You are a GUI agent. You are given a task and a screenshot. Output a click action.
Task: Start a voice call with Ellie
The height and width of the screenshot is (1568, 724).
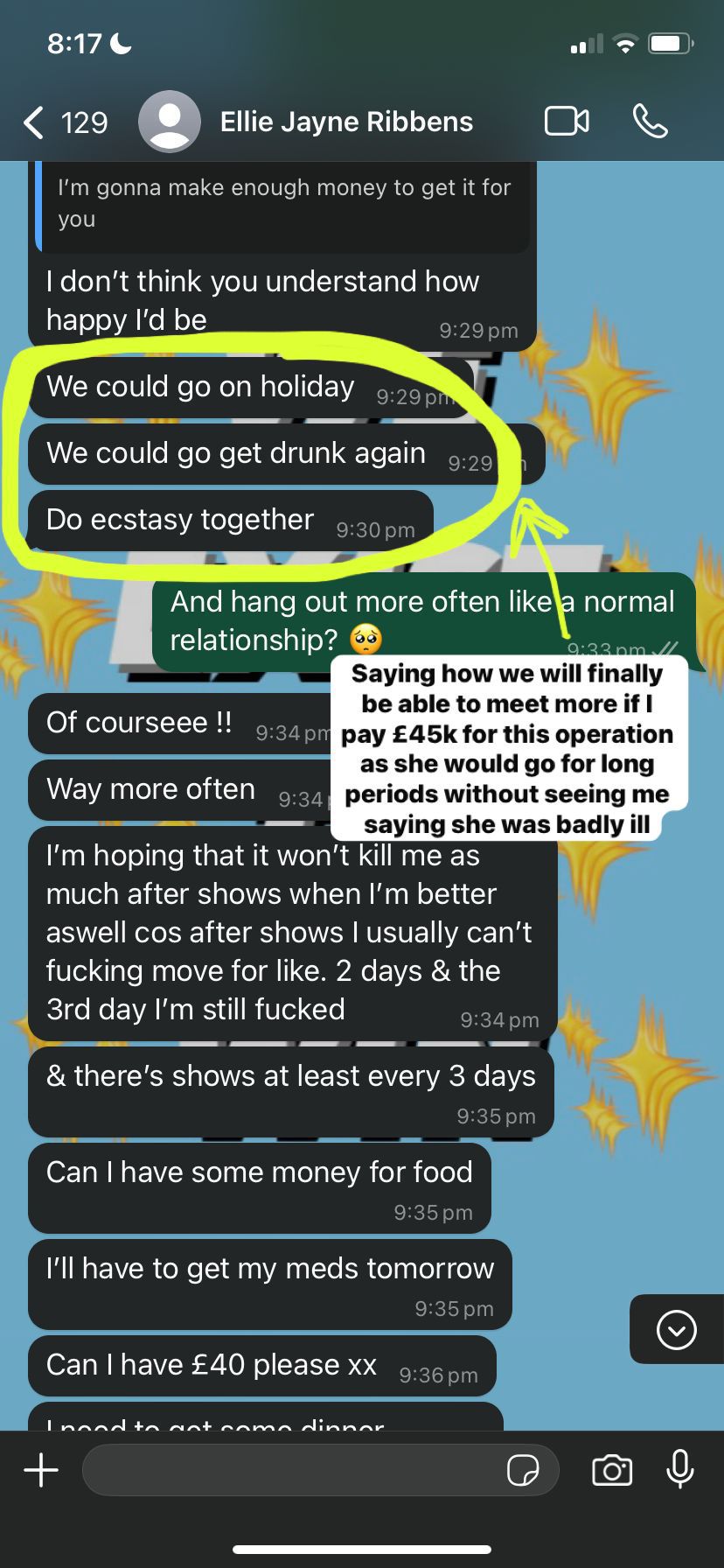(x=650, y=122)
